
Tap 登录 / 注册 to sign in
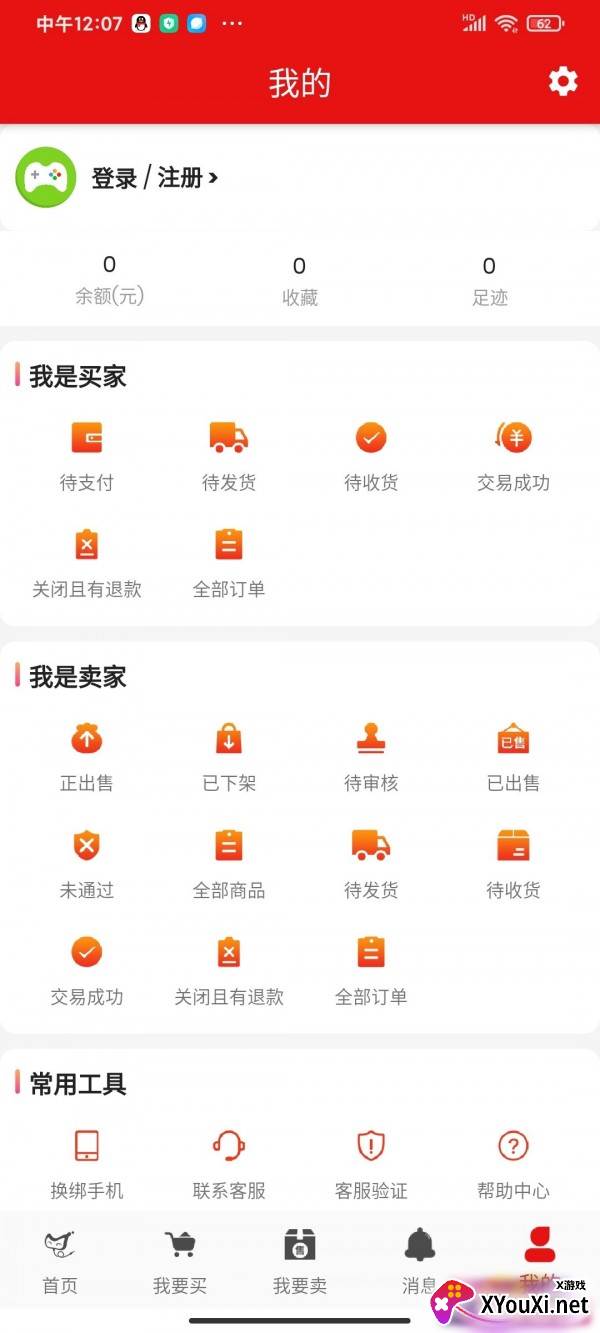point(155,178)
